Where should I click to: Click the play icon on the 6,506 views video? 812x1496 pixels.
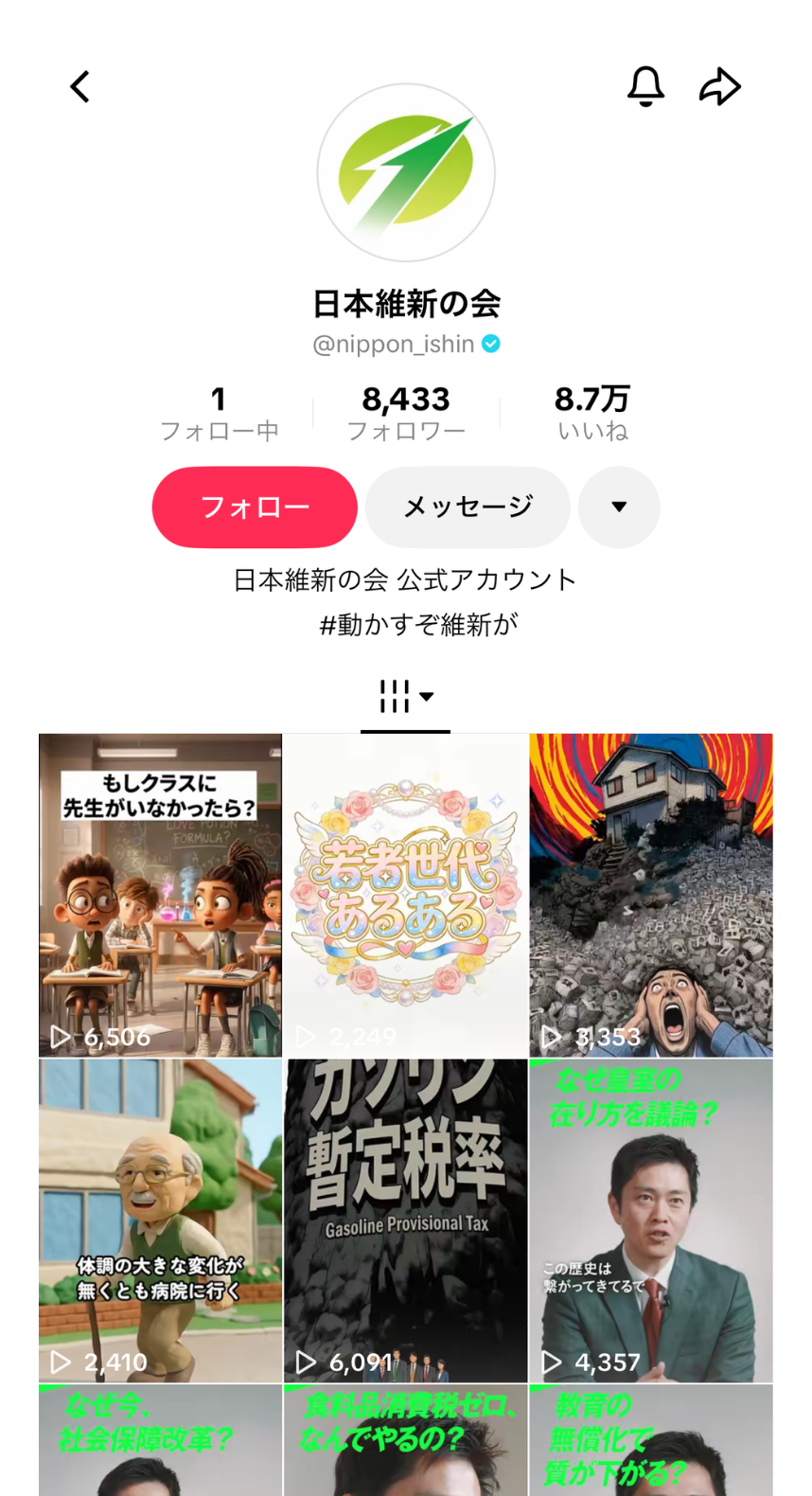point(61,1037)
